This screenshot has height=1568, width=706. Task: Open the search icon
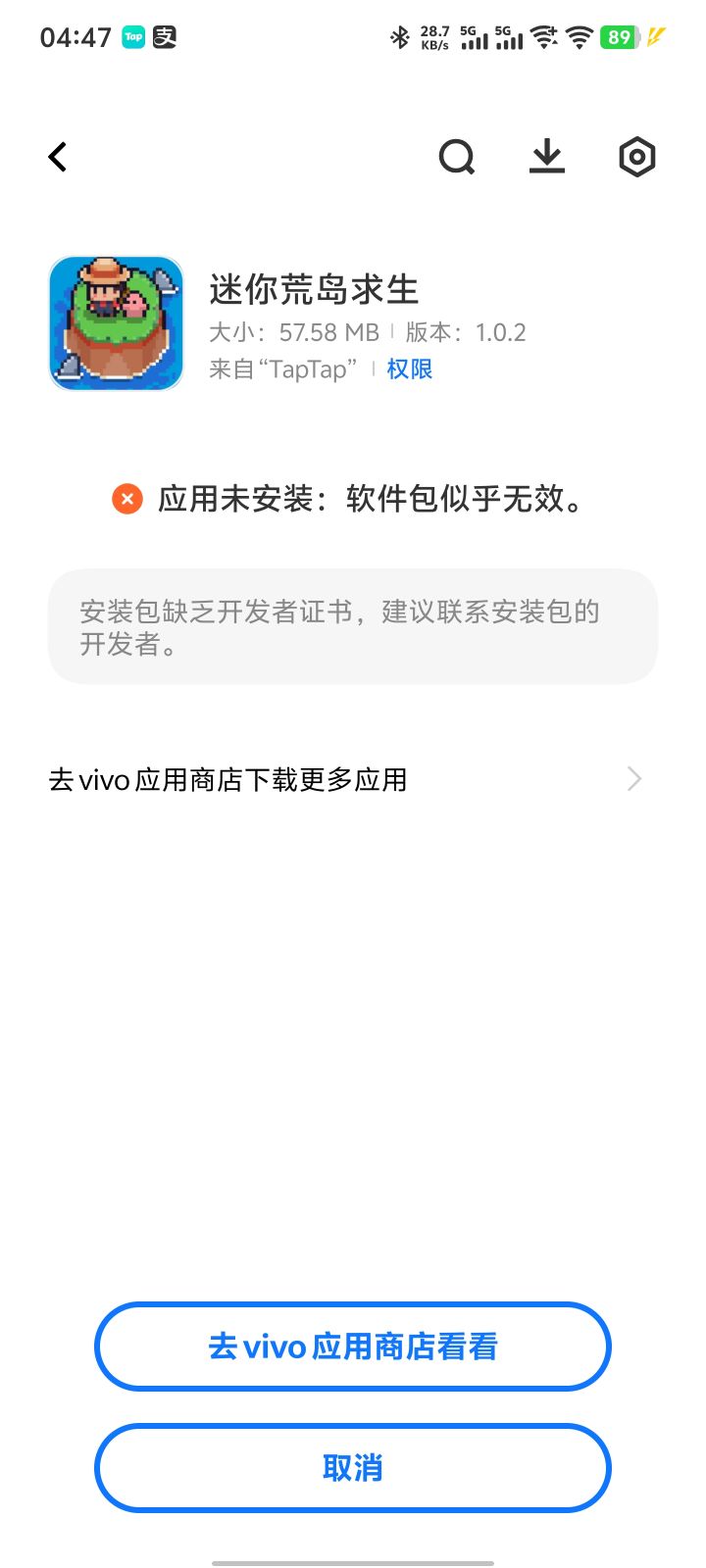pos(457,157)
